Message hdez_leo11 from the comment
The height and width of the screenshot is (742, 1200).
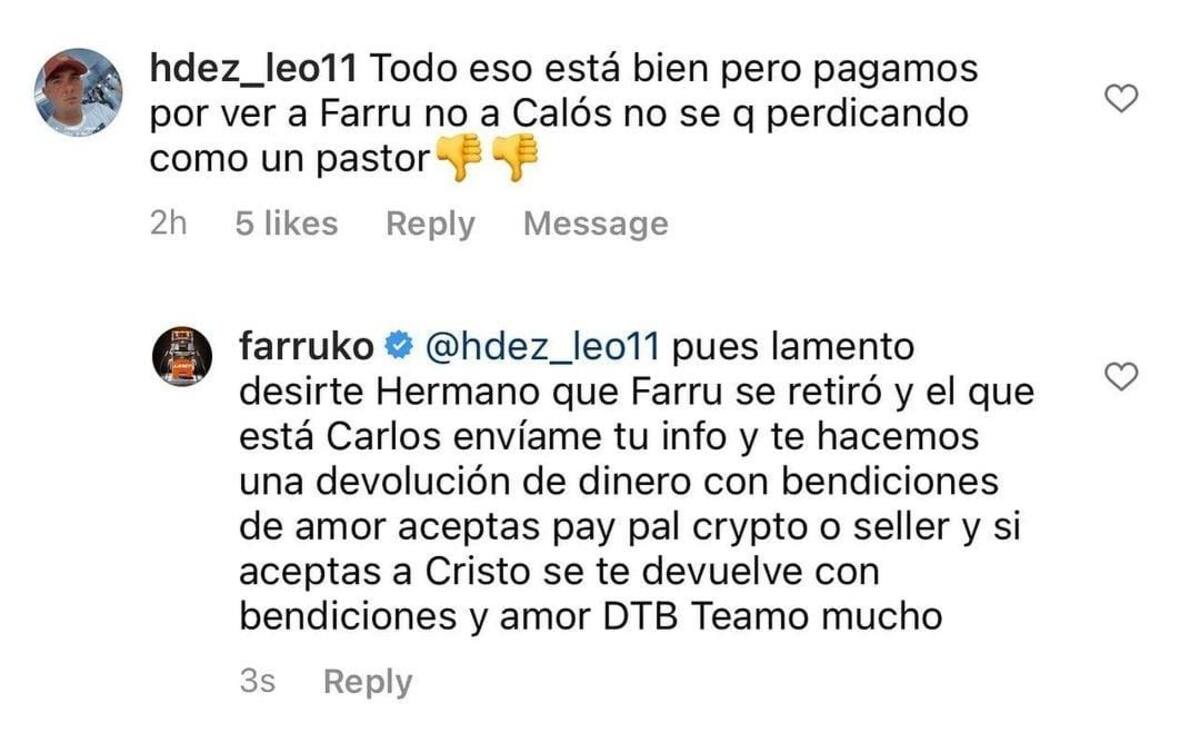tap(595, 224)
